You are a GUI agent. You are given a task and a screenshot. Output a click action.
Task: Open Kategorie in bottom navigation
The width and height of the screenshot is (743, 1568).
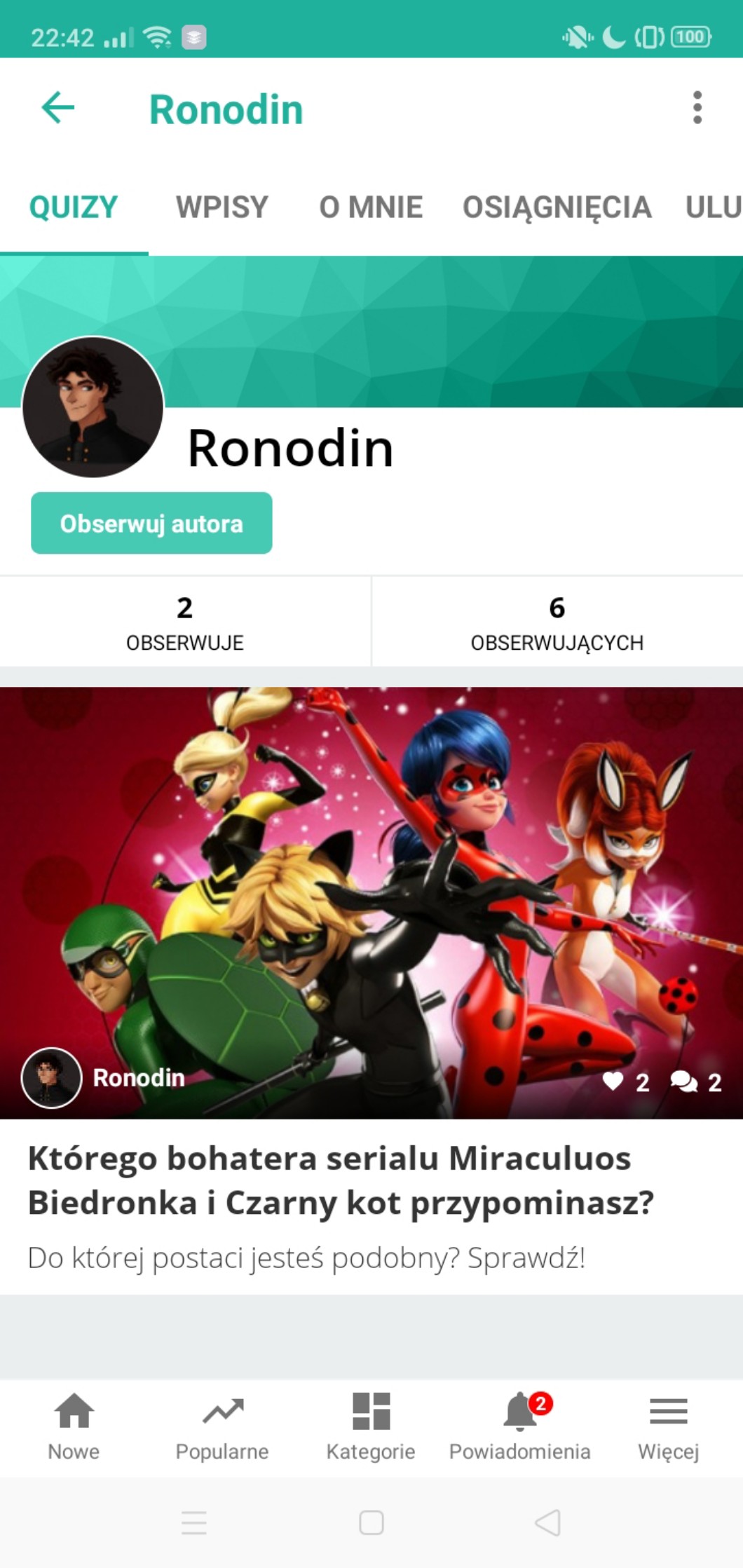371,1428
